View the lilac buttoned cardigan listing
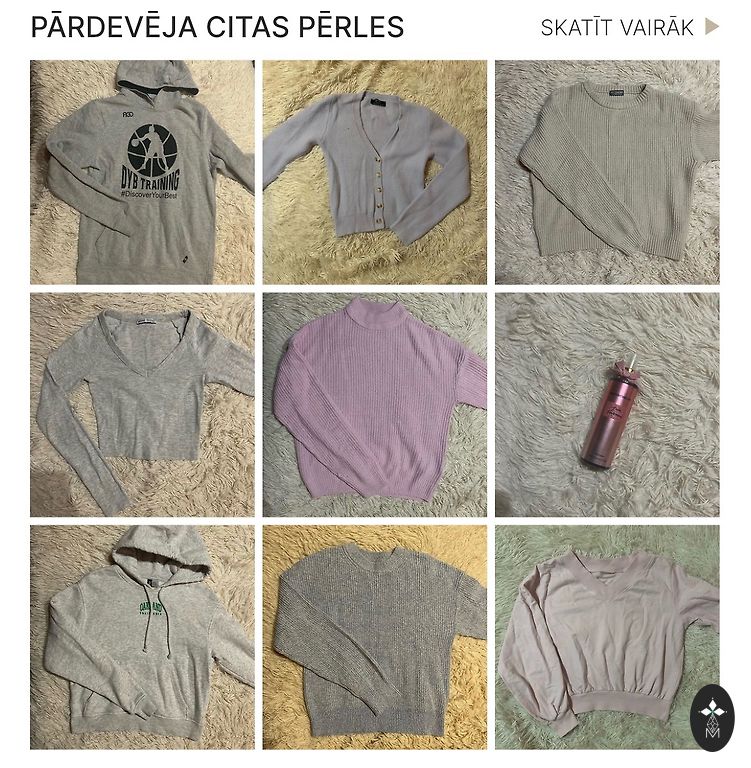 (374, 172)
